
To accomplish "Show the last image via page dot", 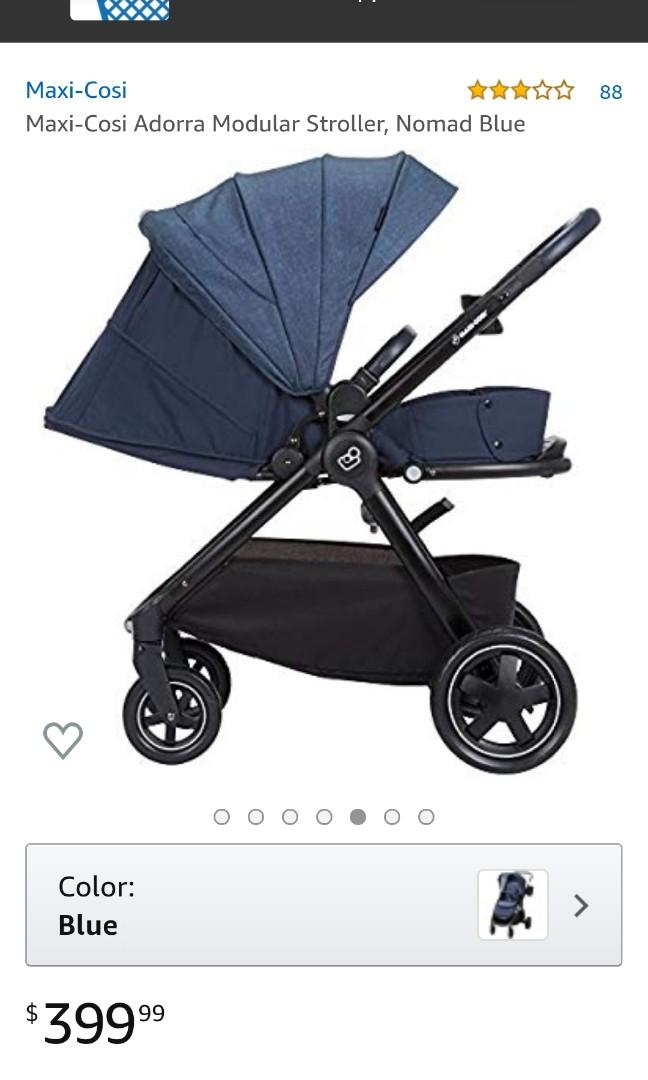I will click(426, 817).
